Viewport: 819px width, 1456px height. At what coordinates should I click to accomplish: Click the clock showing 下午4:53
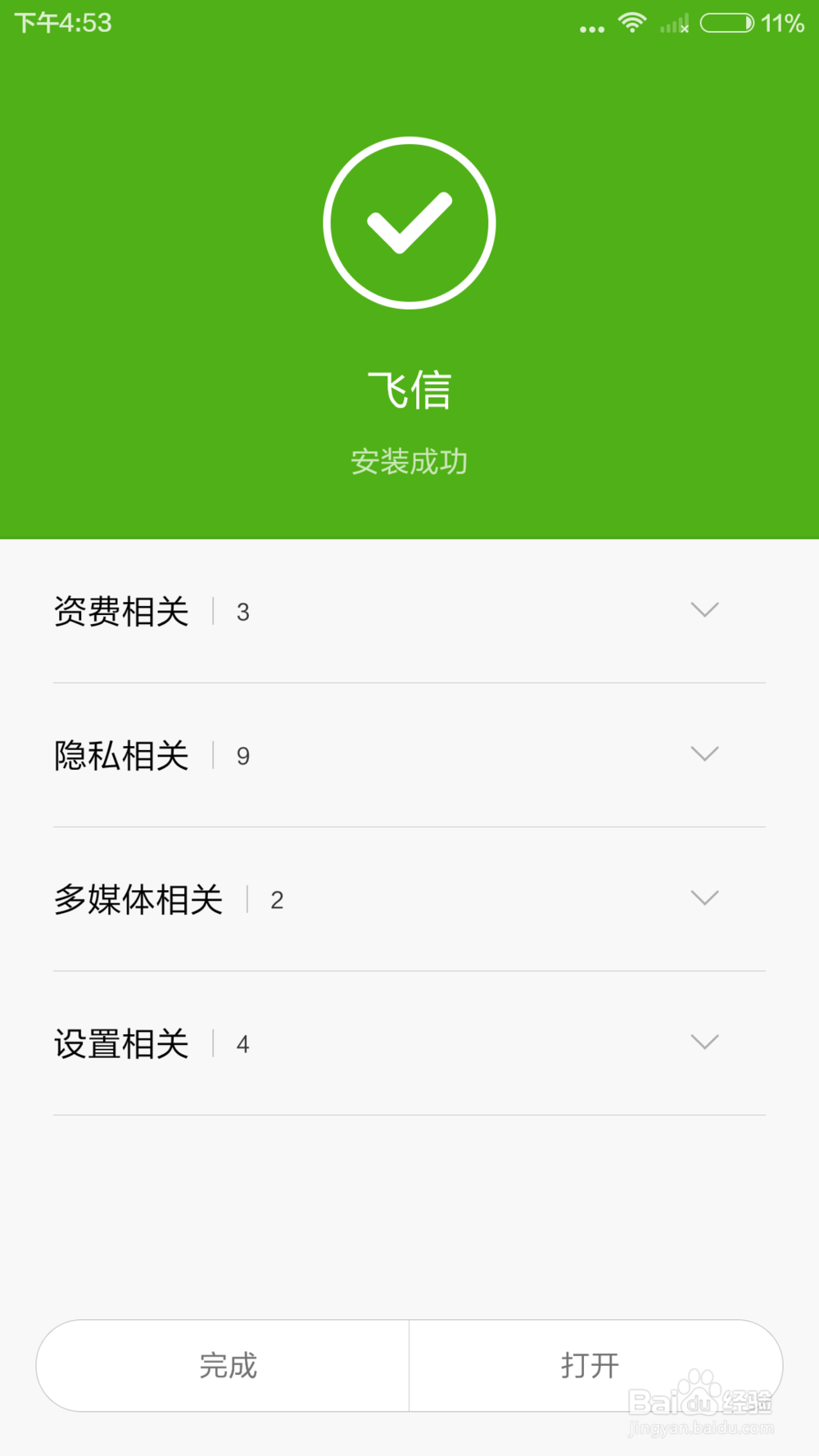point(64,23)
